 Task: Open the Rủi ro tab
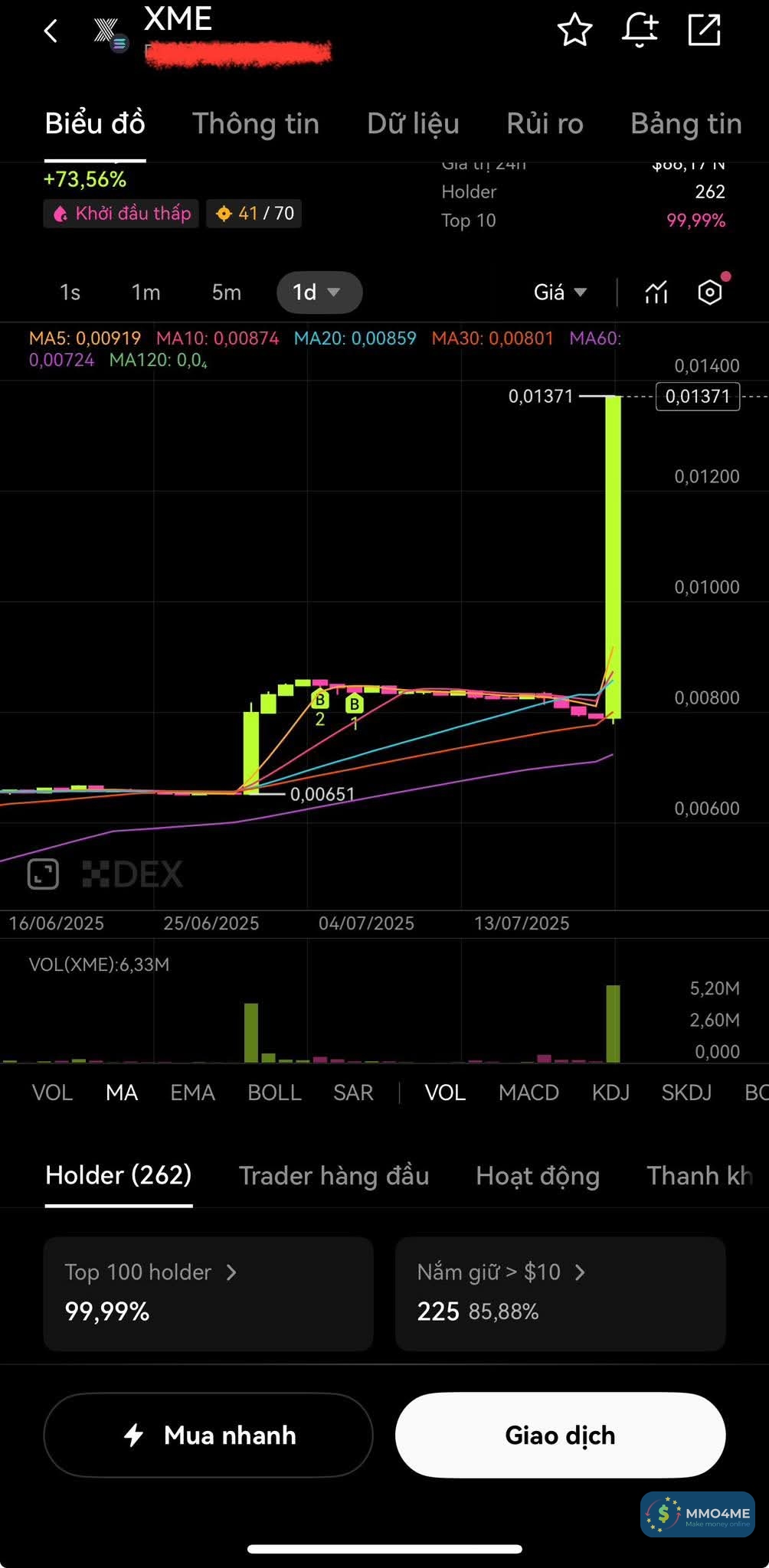(x=545, y=124)
